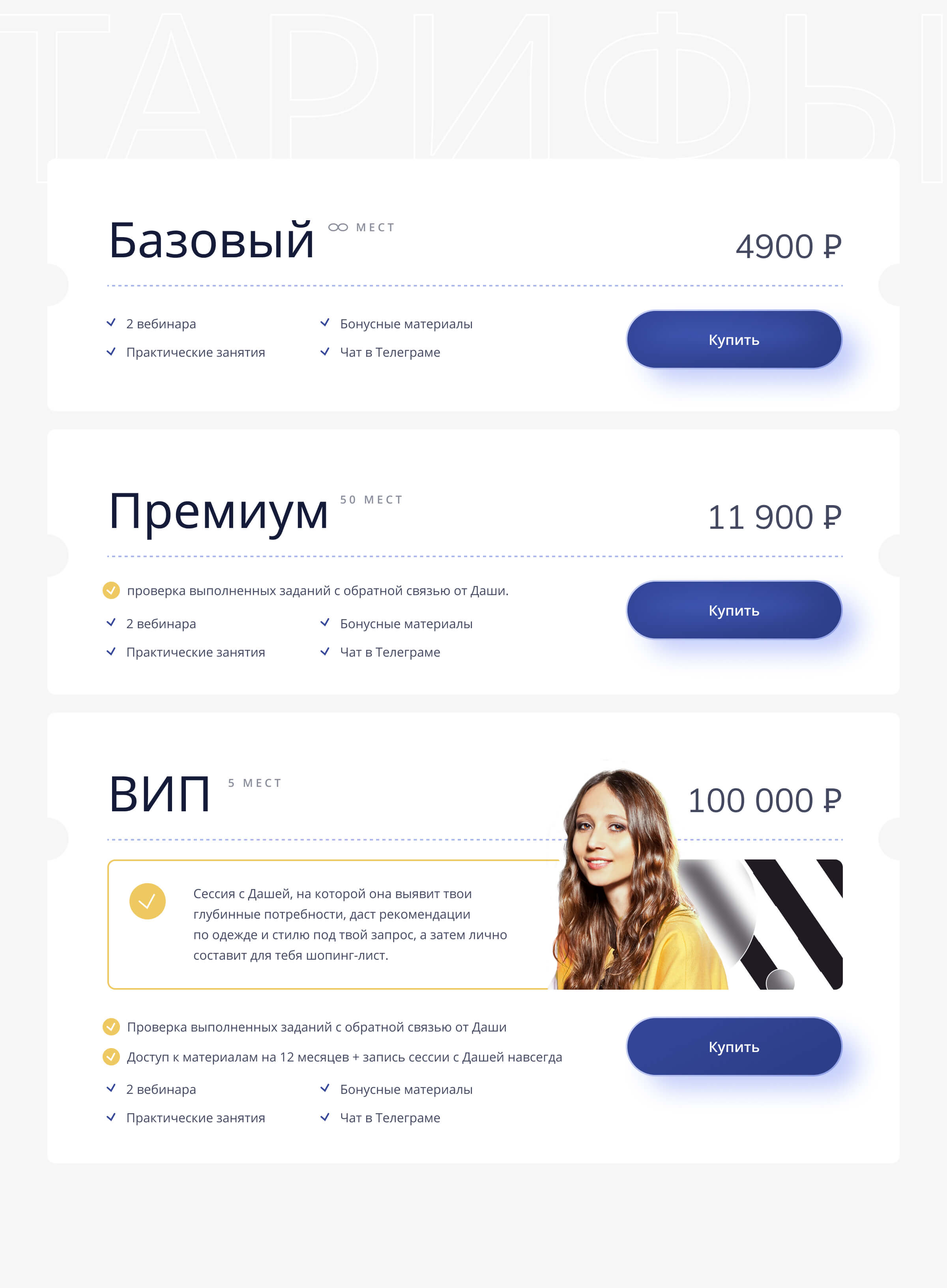Screen dimensions: 947x1288
Task: Buy the Премиум plan for 11 900 ₽
Action: pyautogui.click(x=734, y=610)
